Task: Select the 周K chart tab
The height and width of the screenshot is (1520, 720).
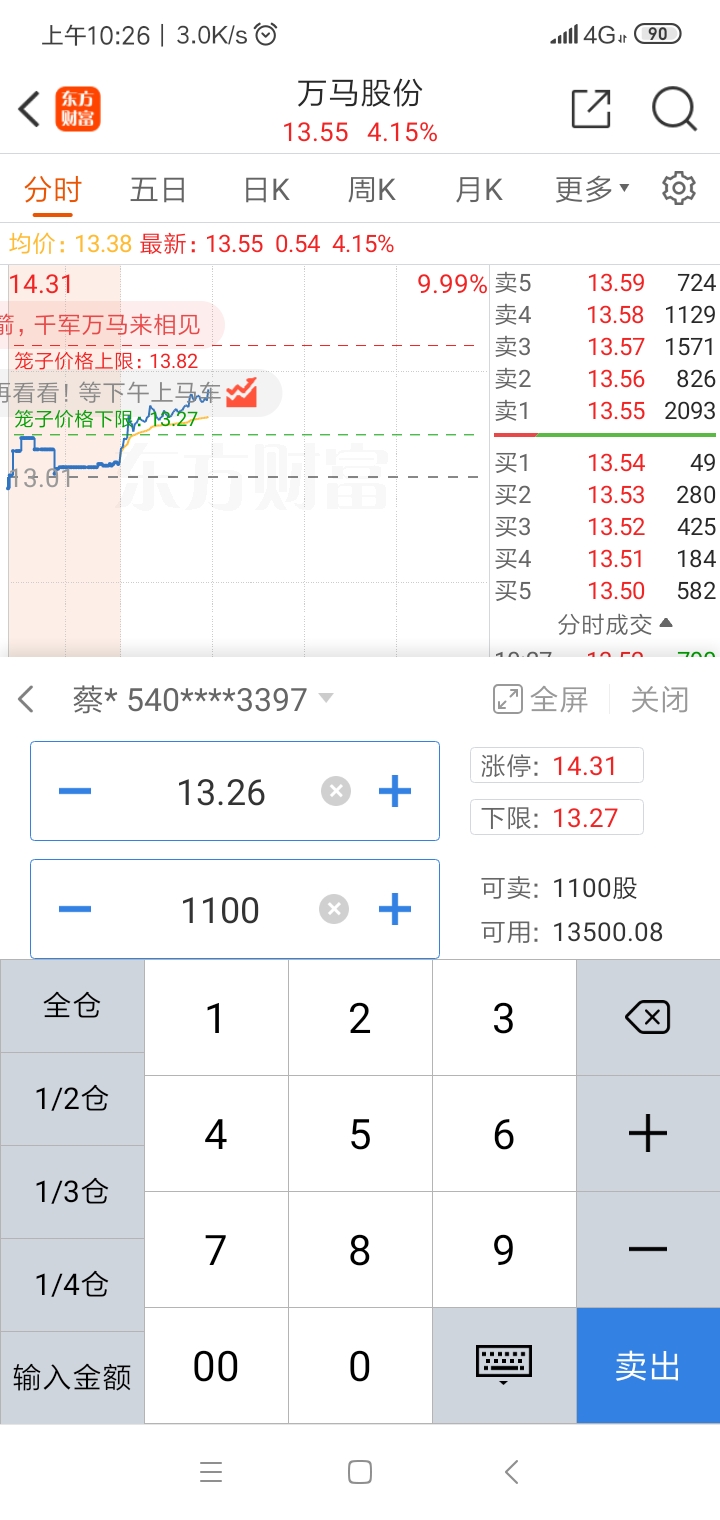Action: (x=372, y=189)
